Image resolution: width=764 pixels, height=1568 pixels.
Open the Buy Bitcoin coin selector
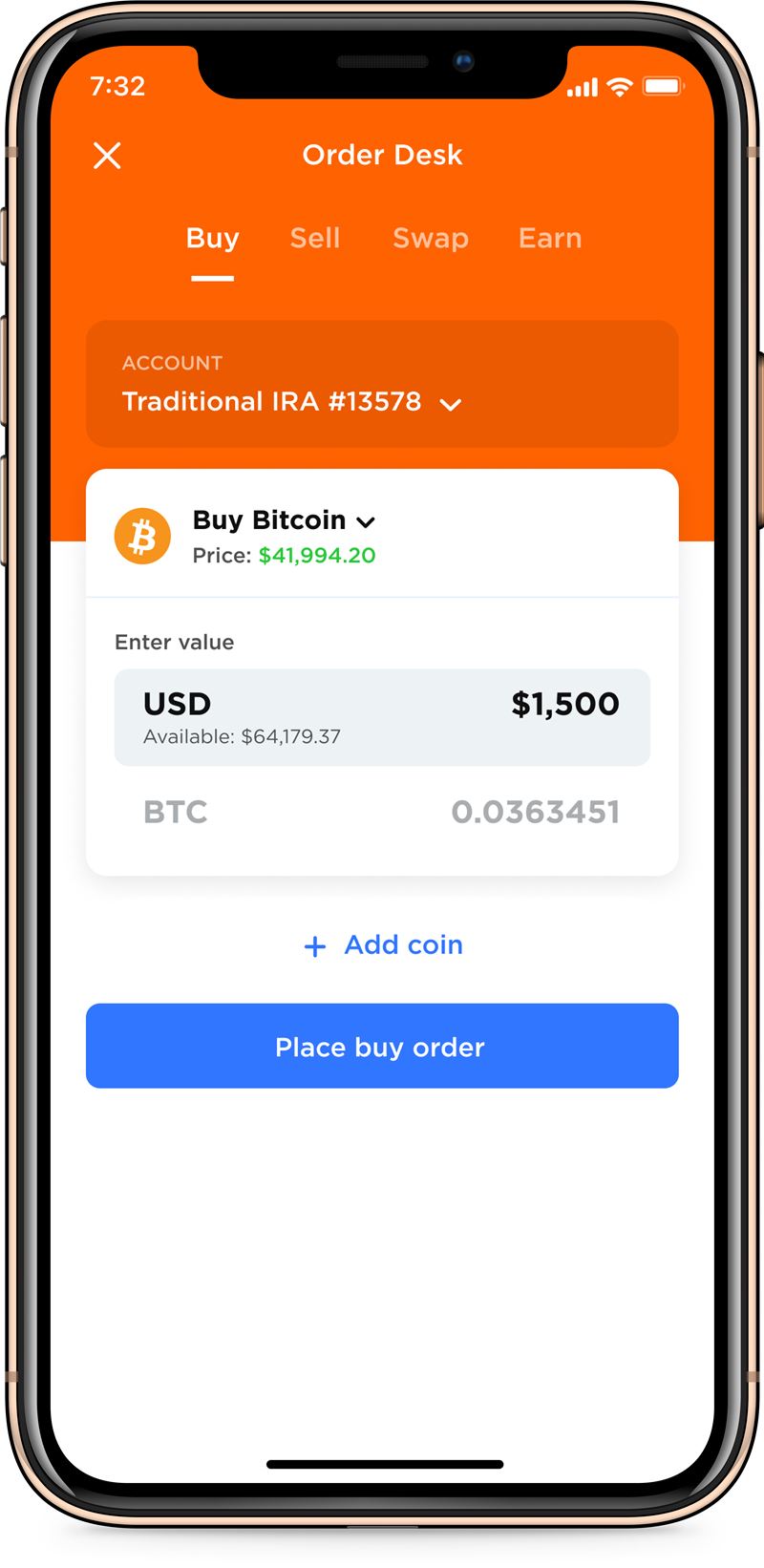point(284,520)
